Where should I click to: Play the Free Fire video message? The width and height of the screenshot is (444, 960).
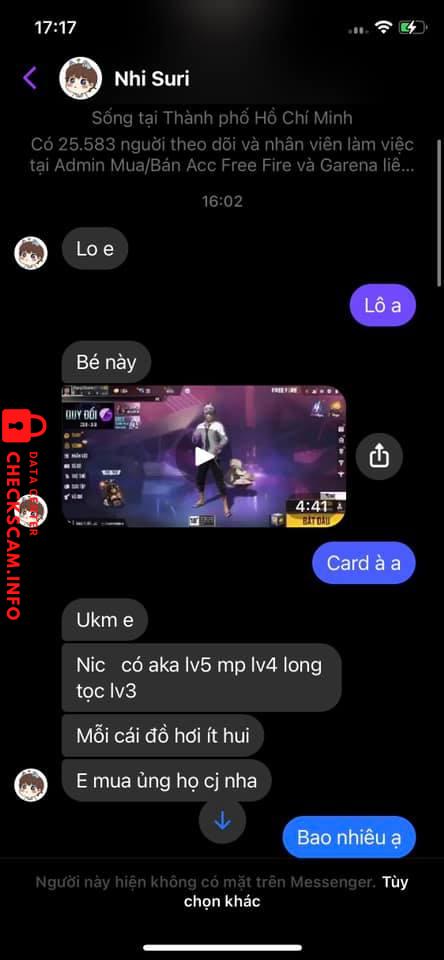[x=204, y=456]
